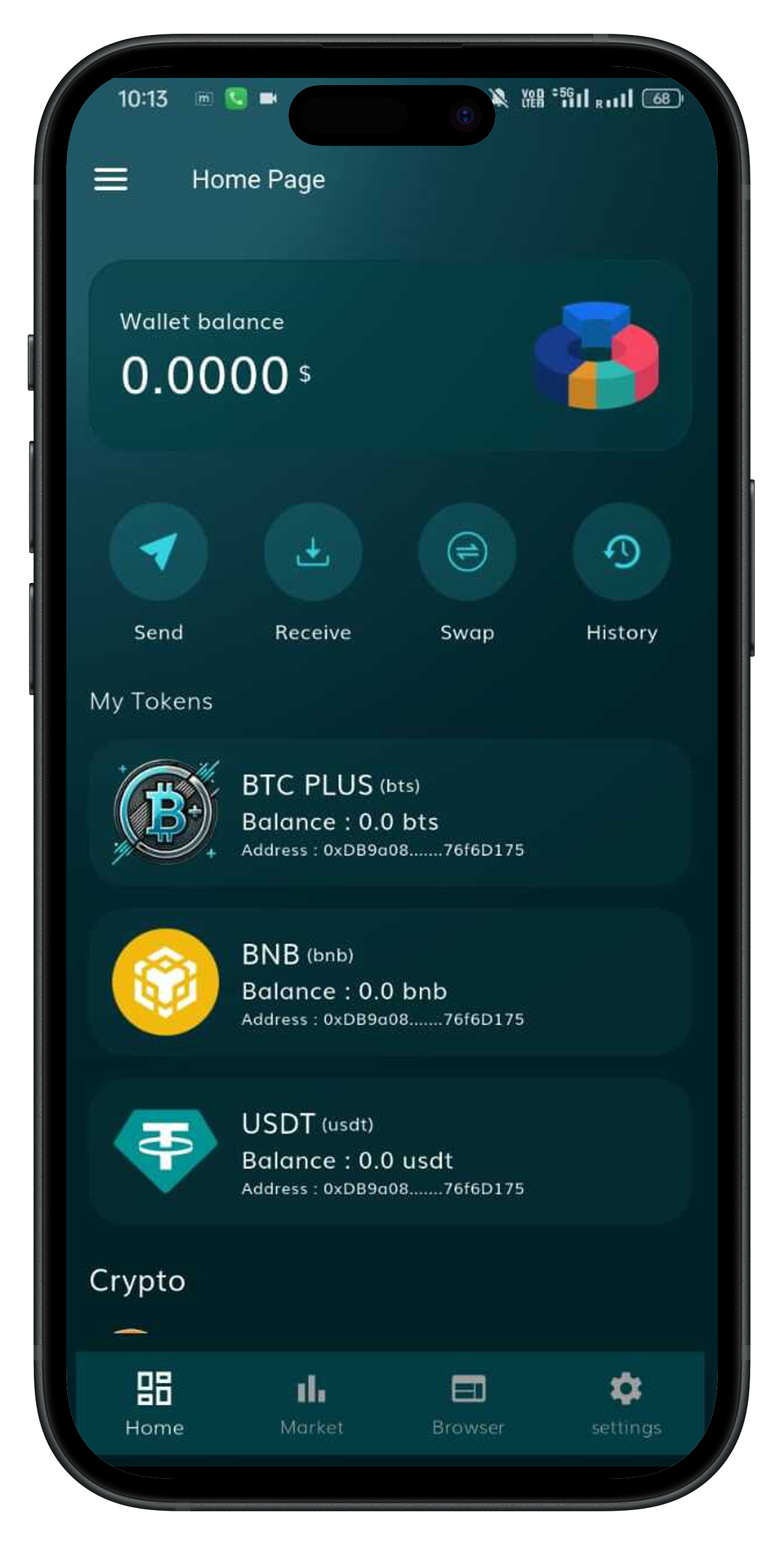
Task: Open the BTC PLUS token card
Action: pos(390,813)
